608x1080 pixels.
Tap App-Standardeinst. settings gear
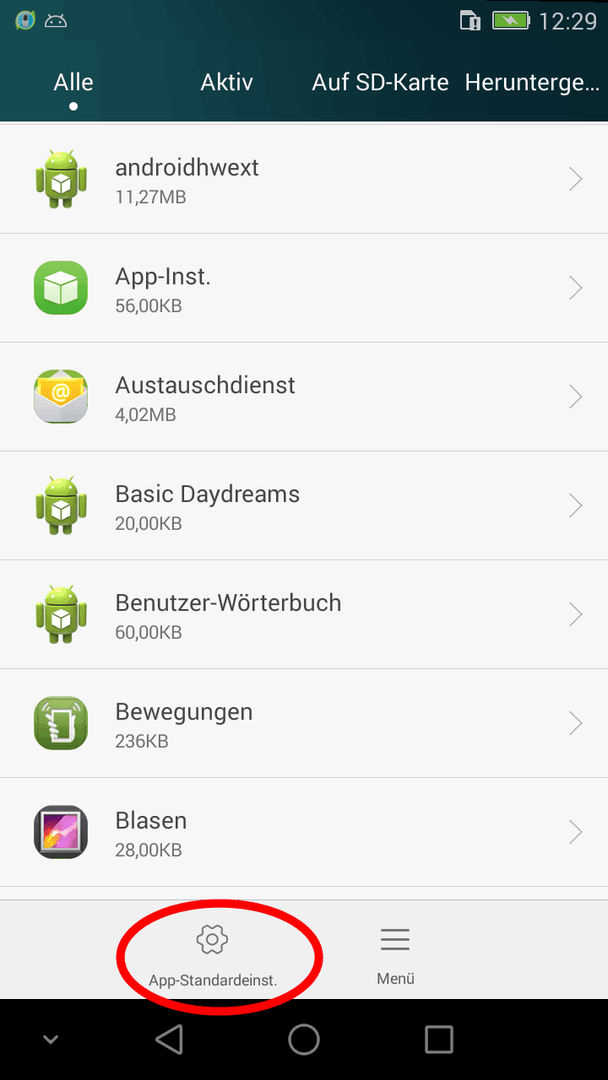[x=213, y=955]
